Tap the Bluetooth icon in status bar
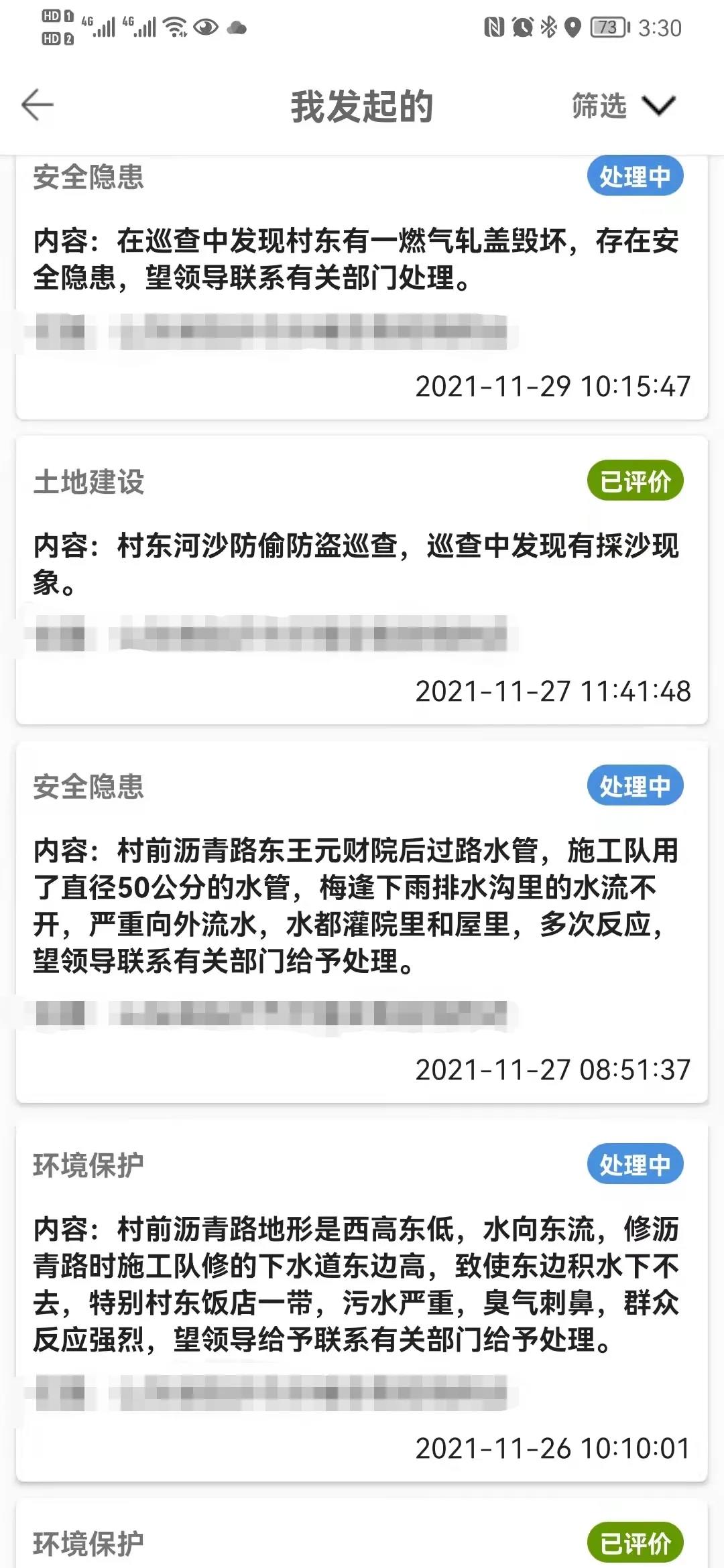Viewport: 724px width, 1568px height. click(547, 25)
